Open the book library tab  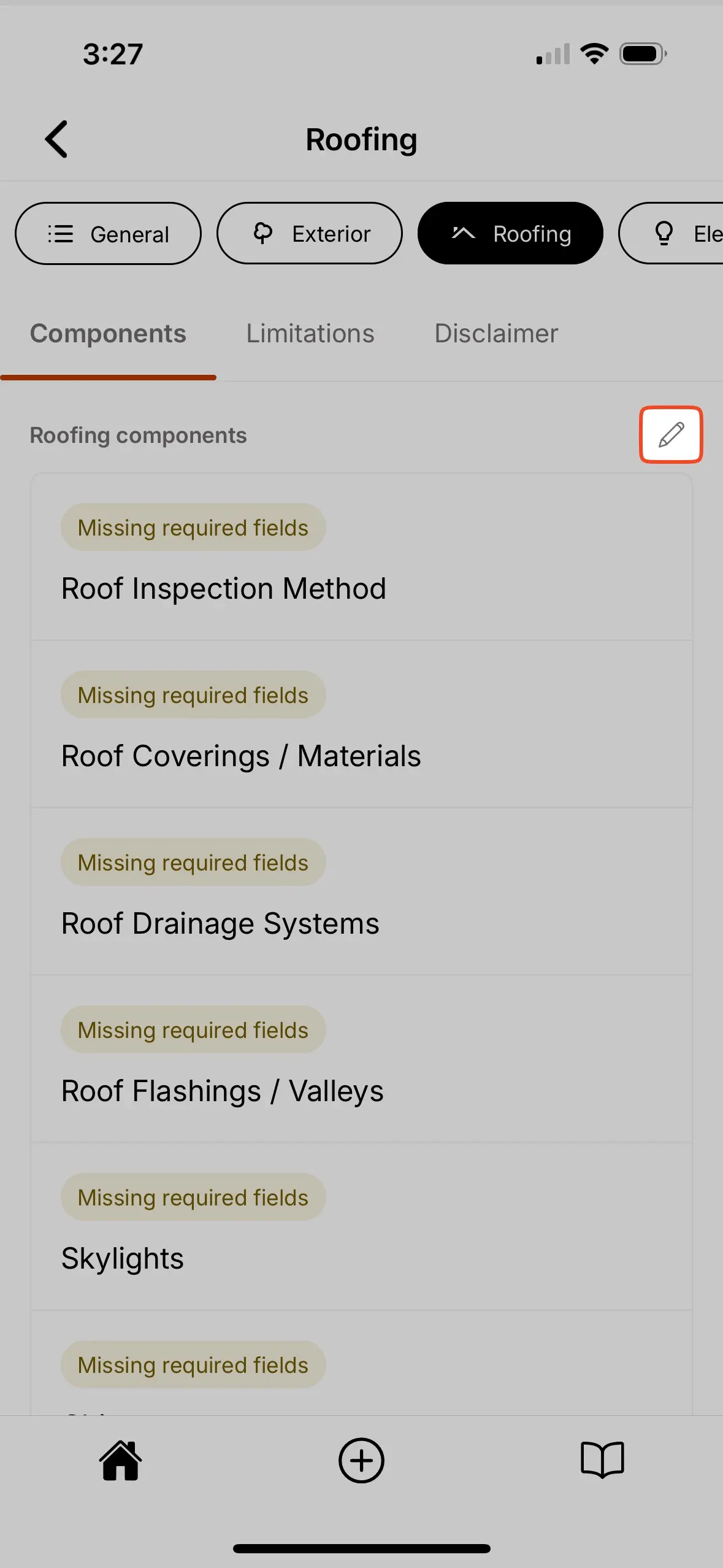click(x=602, y=1460)
